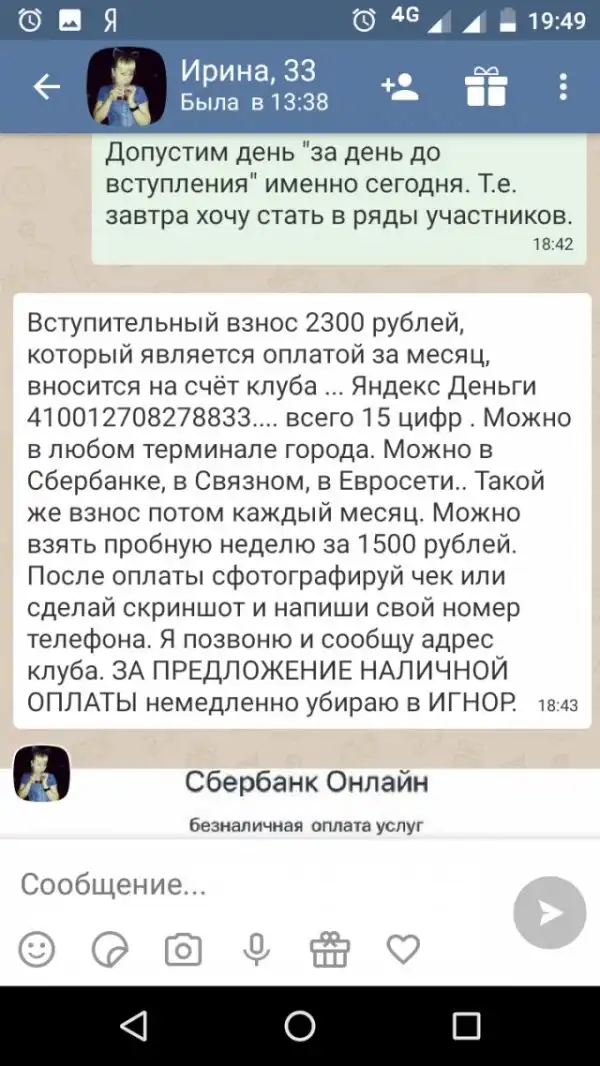Image resolution: width=600 pixels, height=1066 pixels.
Task: Send a heart like from toolbar
Action: tap(403, 948)
